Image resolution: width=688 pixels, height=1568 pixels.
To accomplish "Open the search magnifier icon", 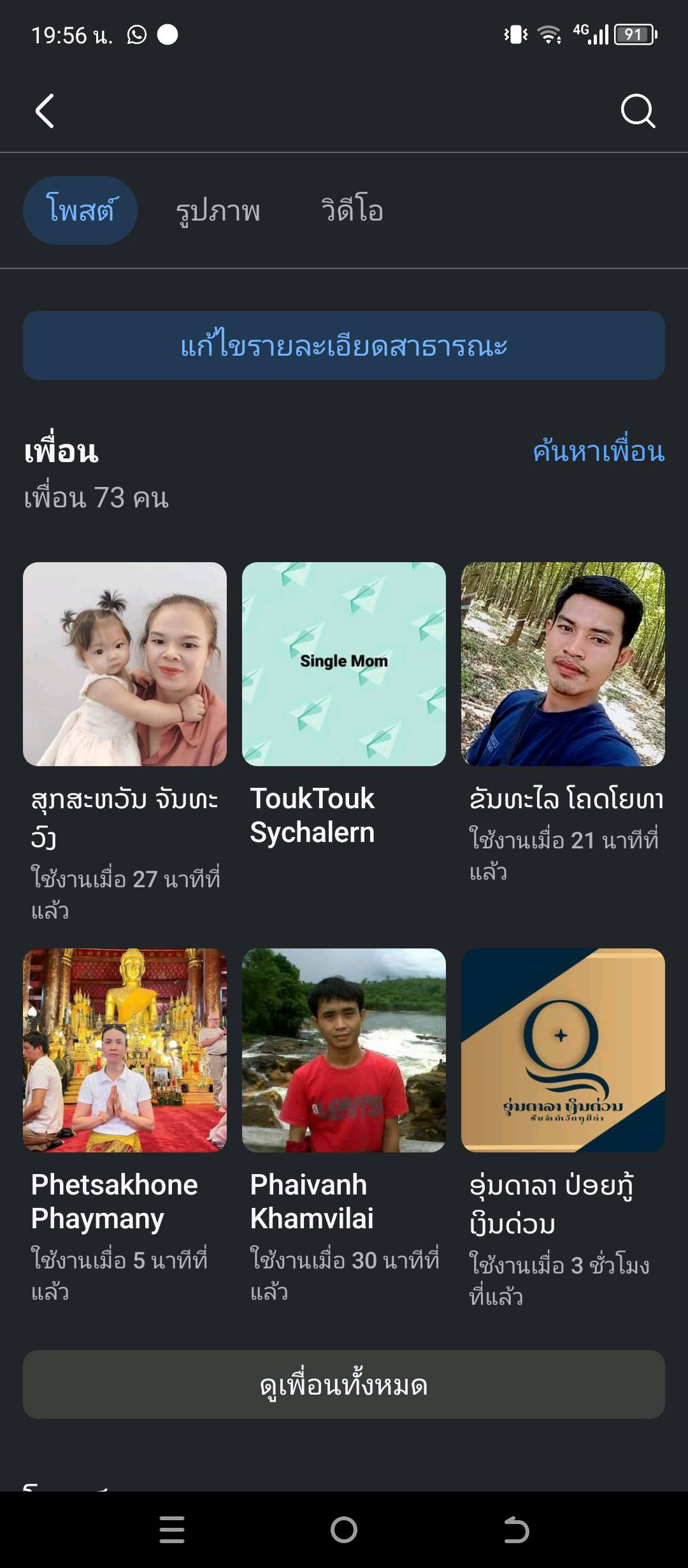I will (x=638, y=112).
